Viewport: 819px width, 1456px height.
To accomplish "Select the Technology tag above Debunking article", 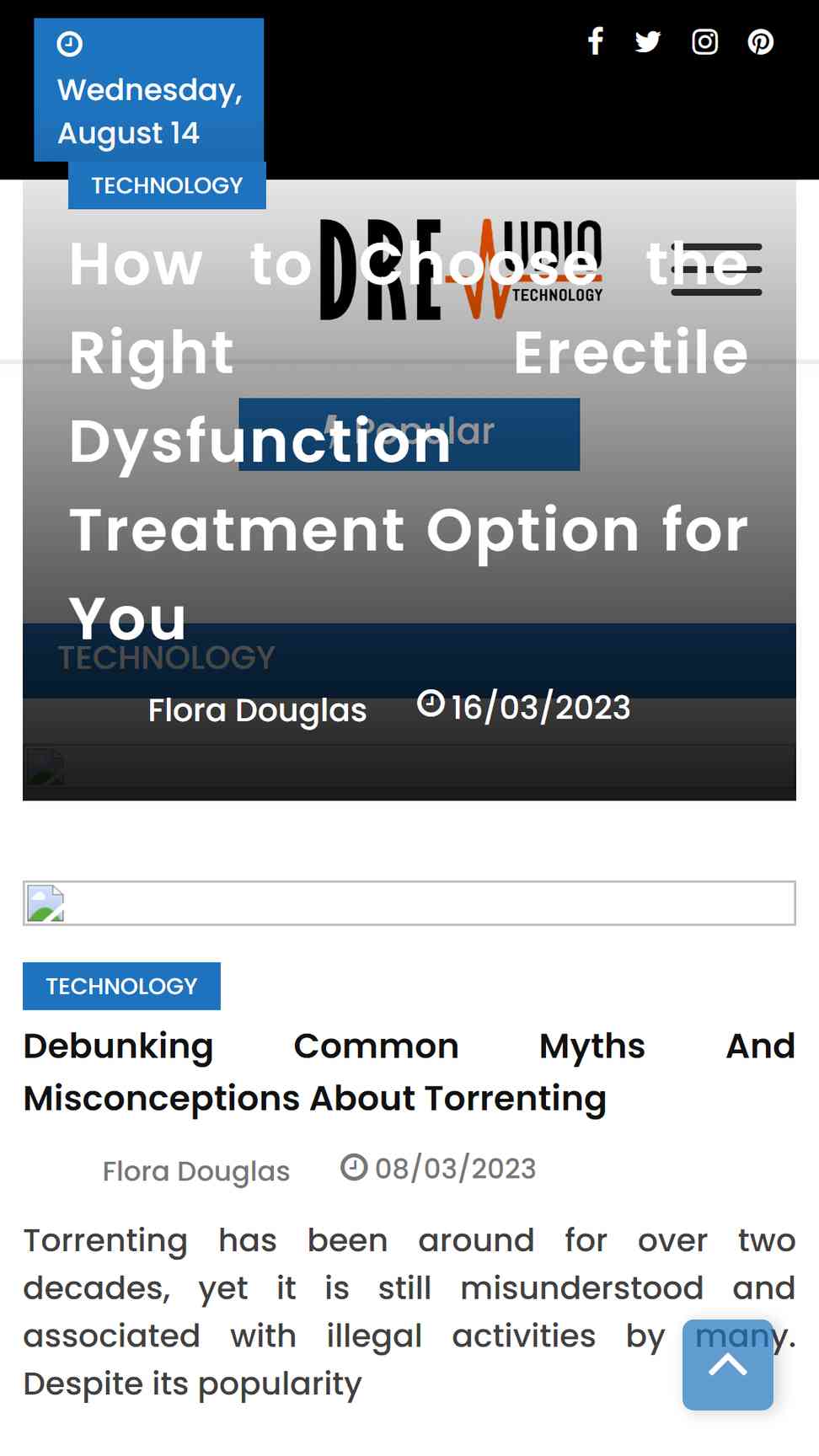I will coord(121,986).
